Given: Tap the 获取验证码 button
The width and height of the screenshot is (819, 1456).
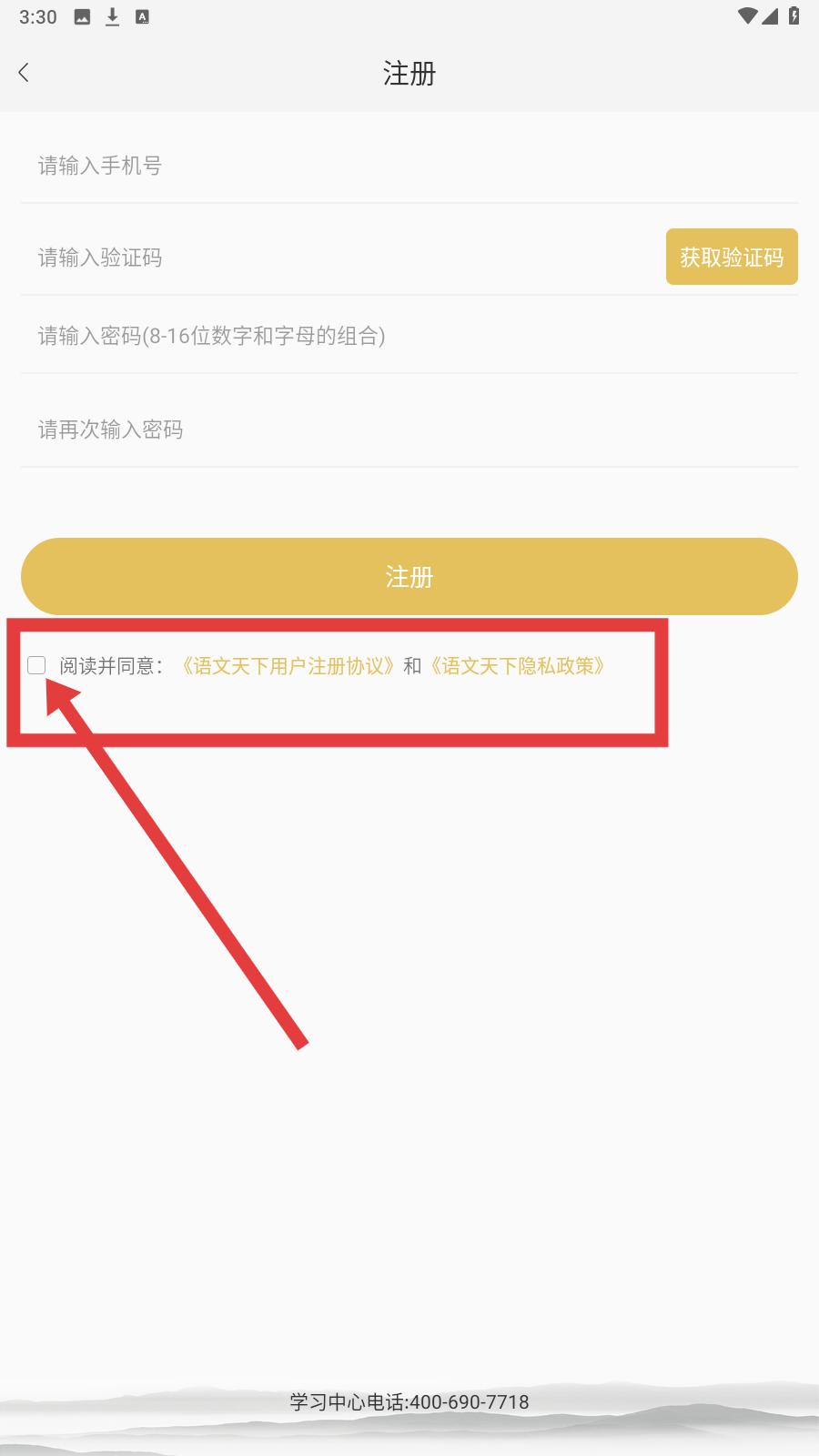Looking at the screenshot, I should point(732,257).
